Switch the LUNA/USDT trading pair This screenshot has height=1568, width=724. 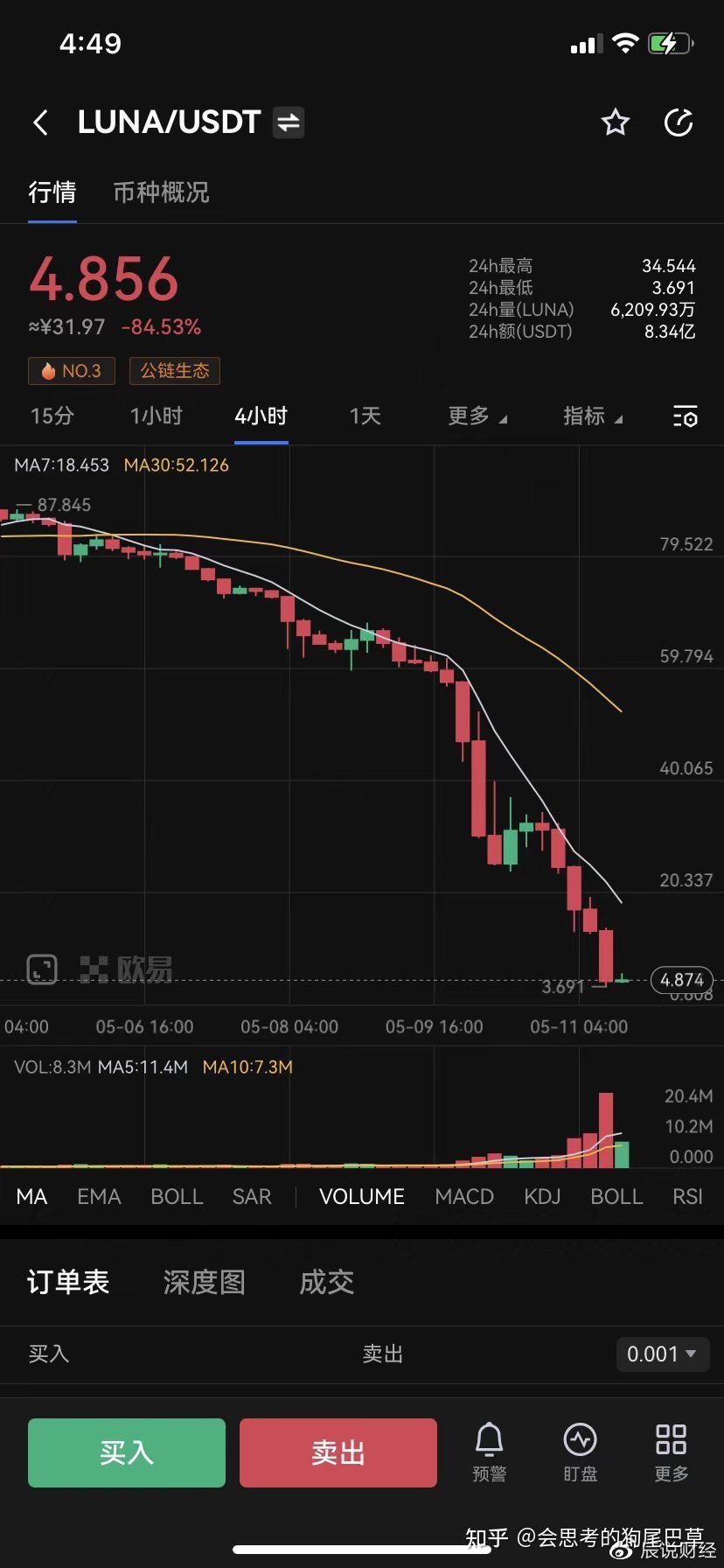289,122
